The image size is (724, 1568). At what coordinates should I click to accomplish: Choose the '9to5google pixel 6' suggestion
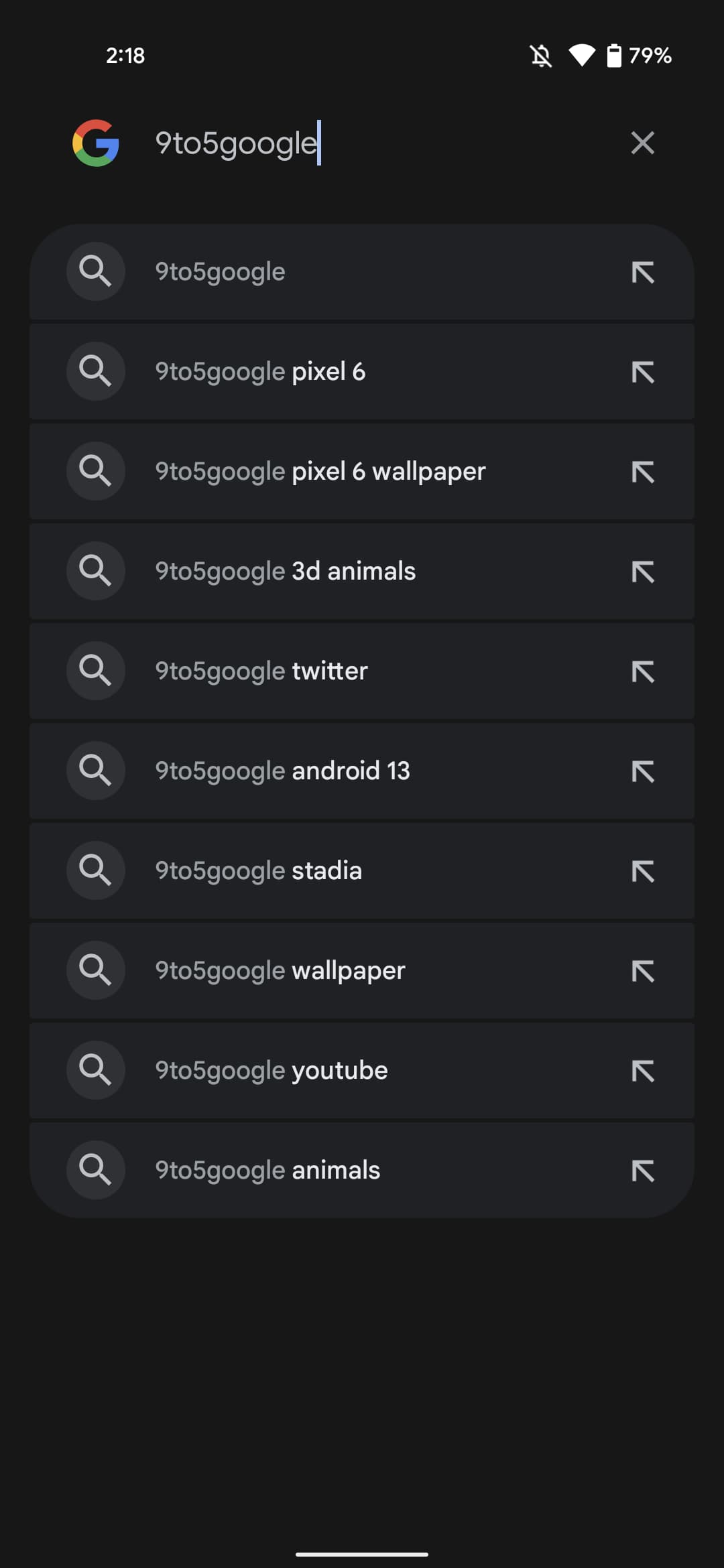(335, 372)
